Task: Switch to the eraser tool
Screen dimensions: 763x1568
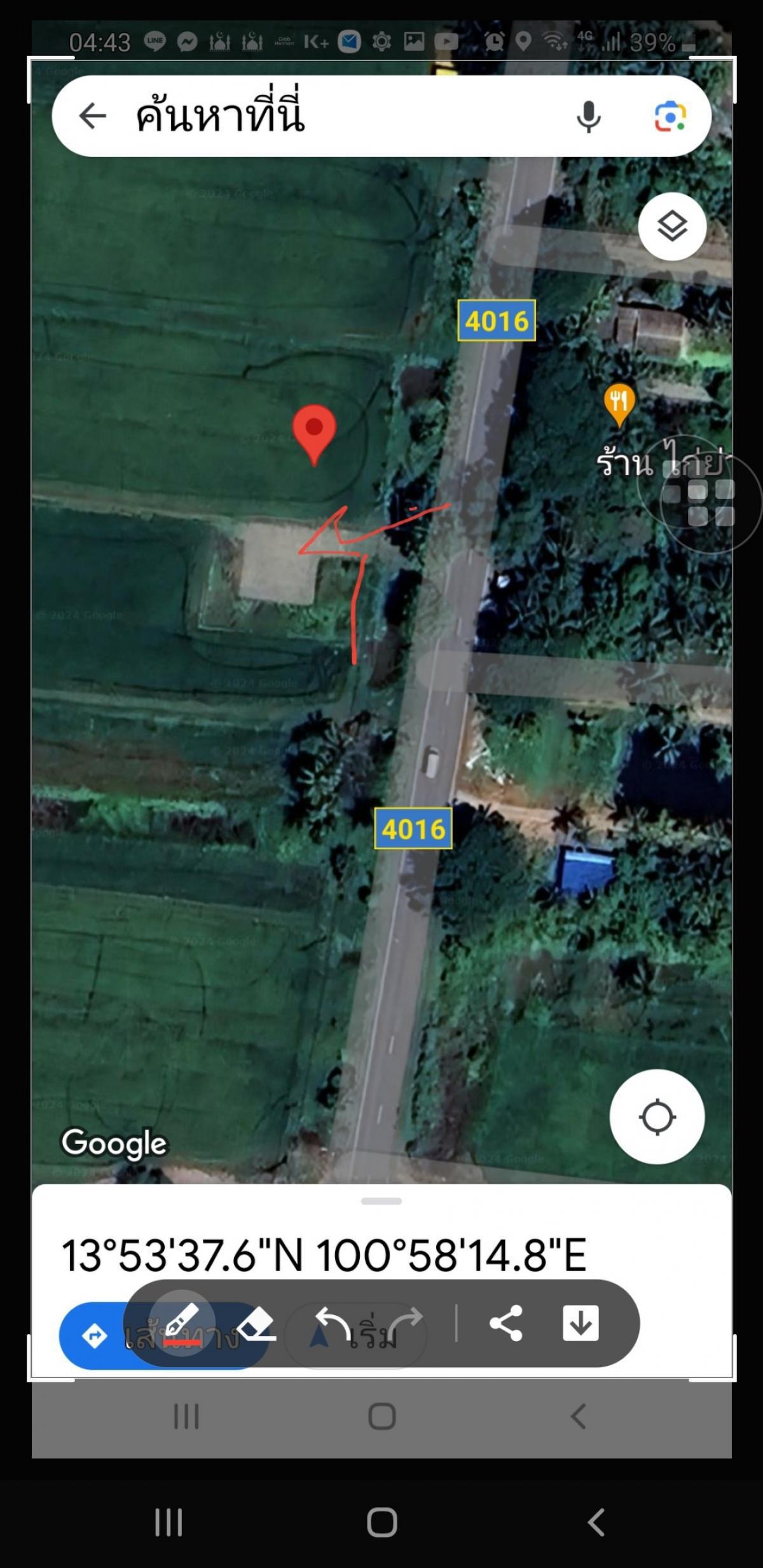Action: [x=256, y=1324]
